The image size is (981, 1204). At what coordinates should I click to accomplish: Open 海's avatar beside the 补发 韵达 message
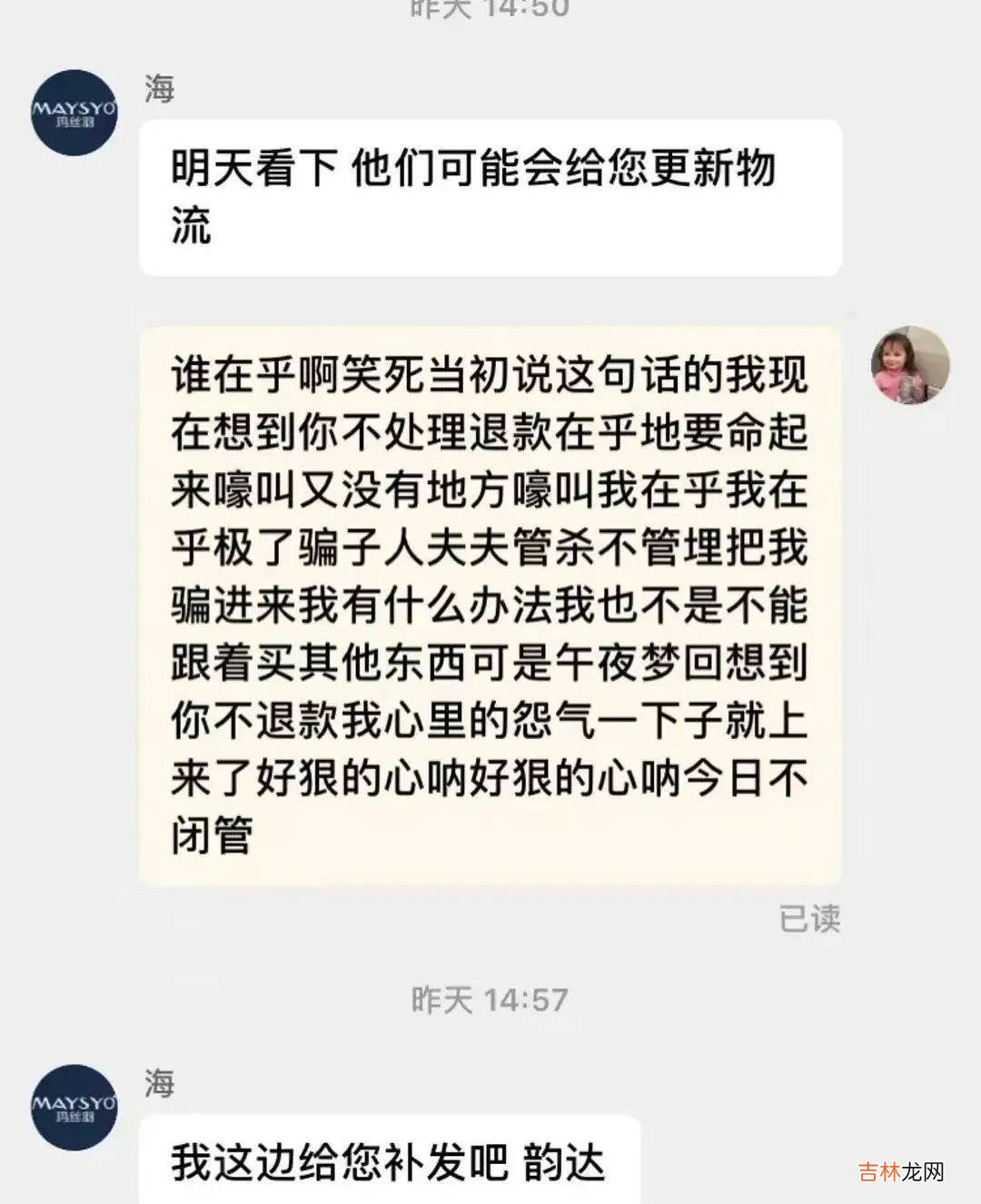(74, 1107)
